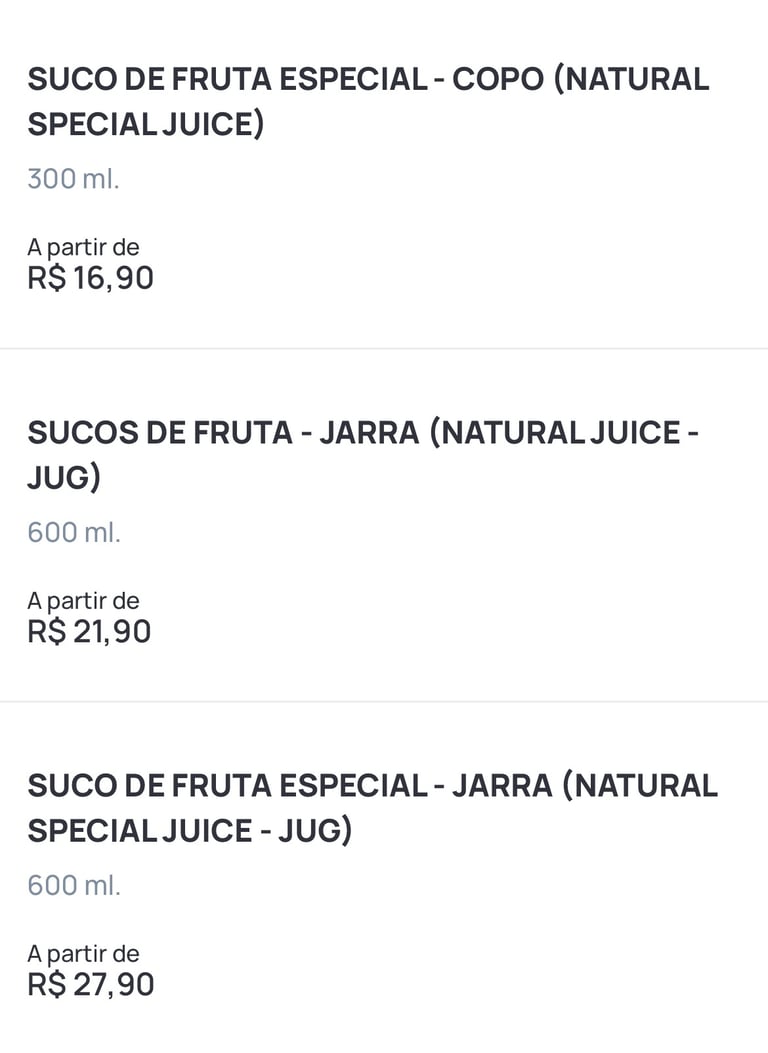Select Sucos de Fruta Jarra 600 ml
This screenshot has width=768, height=1053.
pyautogui.click(x=362, y=455)
